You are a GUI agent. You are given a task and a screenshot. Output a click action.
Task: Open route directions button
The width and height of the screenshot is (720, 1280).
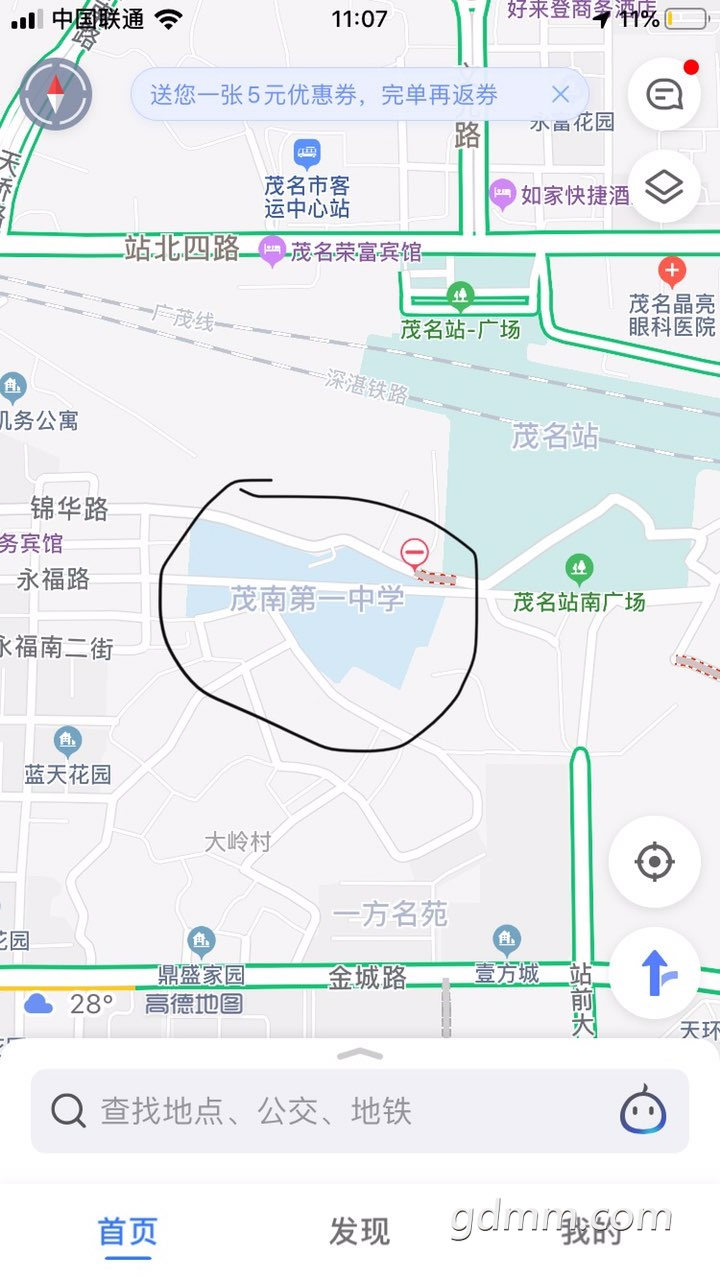click(655, 973)
